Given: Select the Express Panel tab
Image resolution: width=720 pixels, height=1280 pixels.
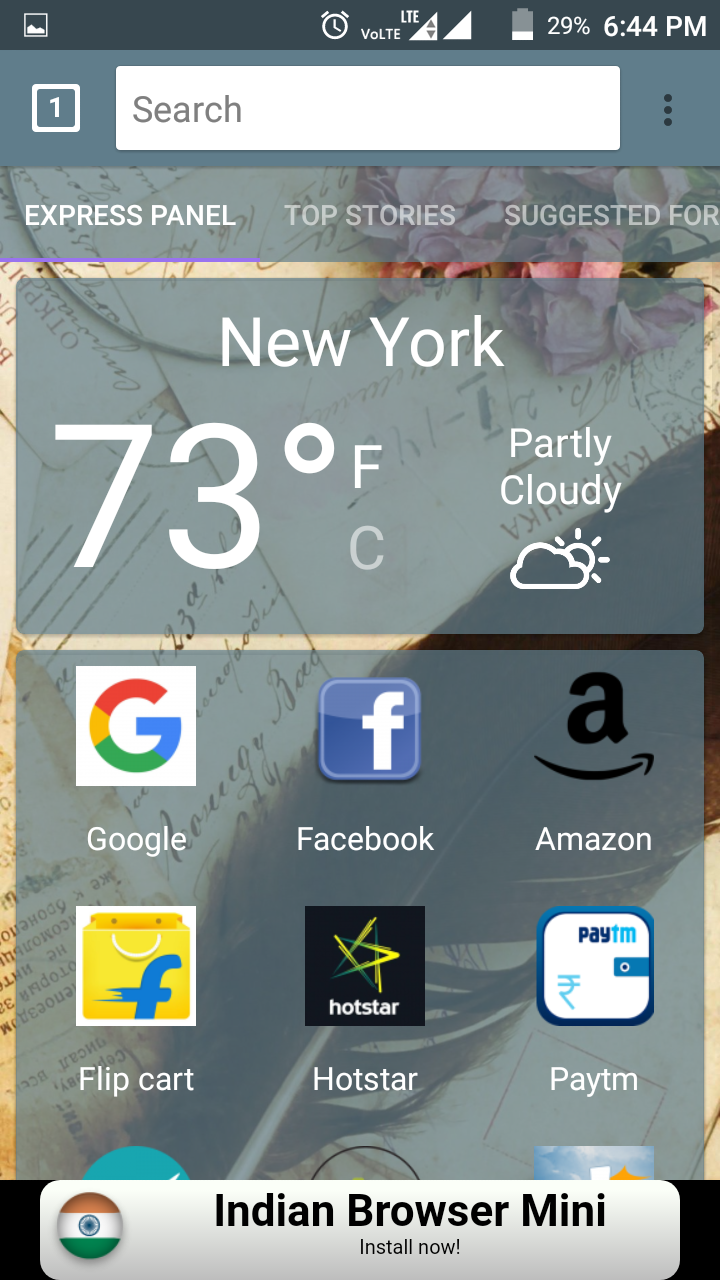Looking at the screenshot, I should pyautogui.click(x=130, y=214).
